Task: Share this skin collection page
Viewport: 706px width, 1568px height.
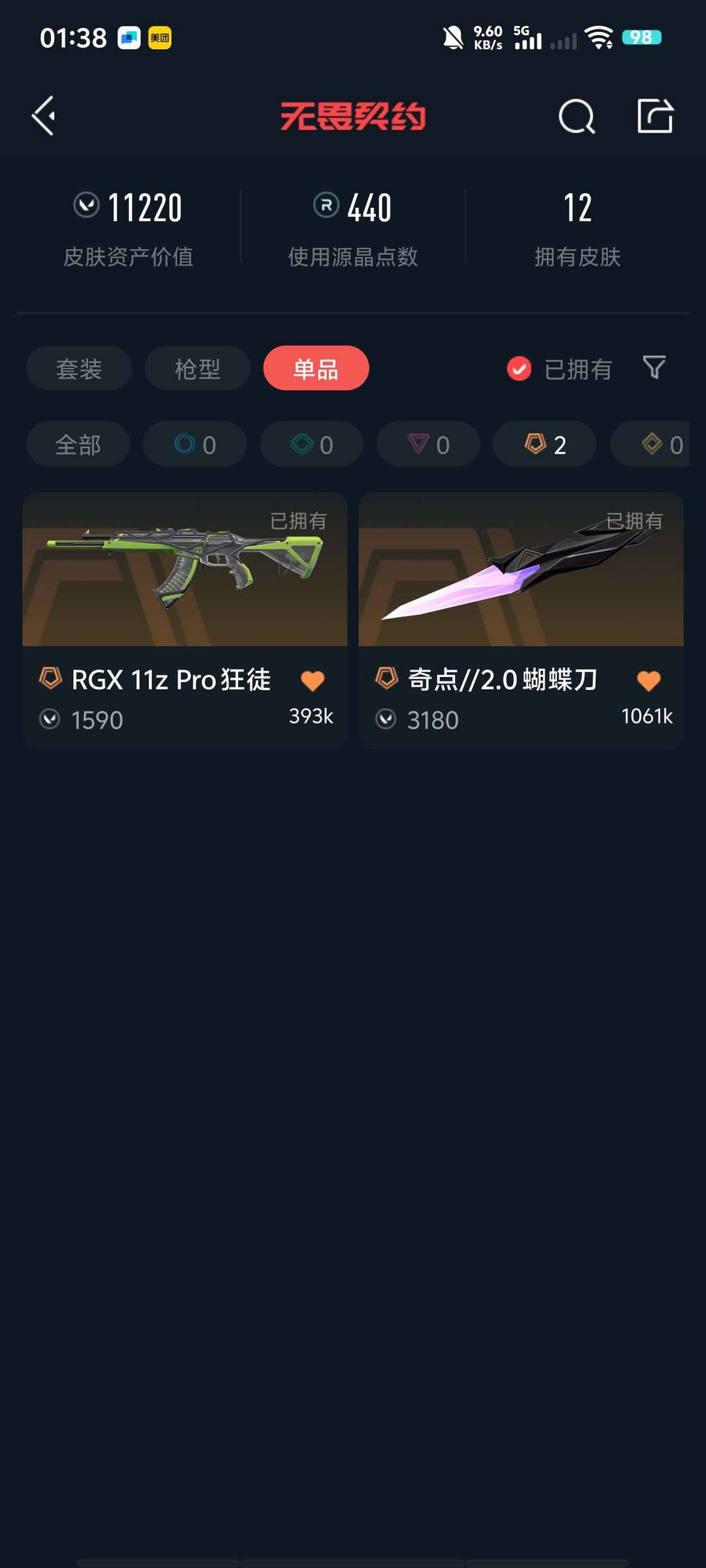Action: (x=655, y=116)
